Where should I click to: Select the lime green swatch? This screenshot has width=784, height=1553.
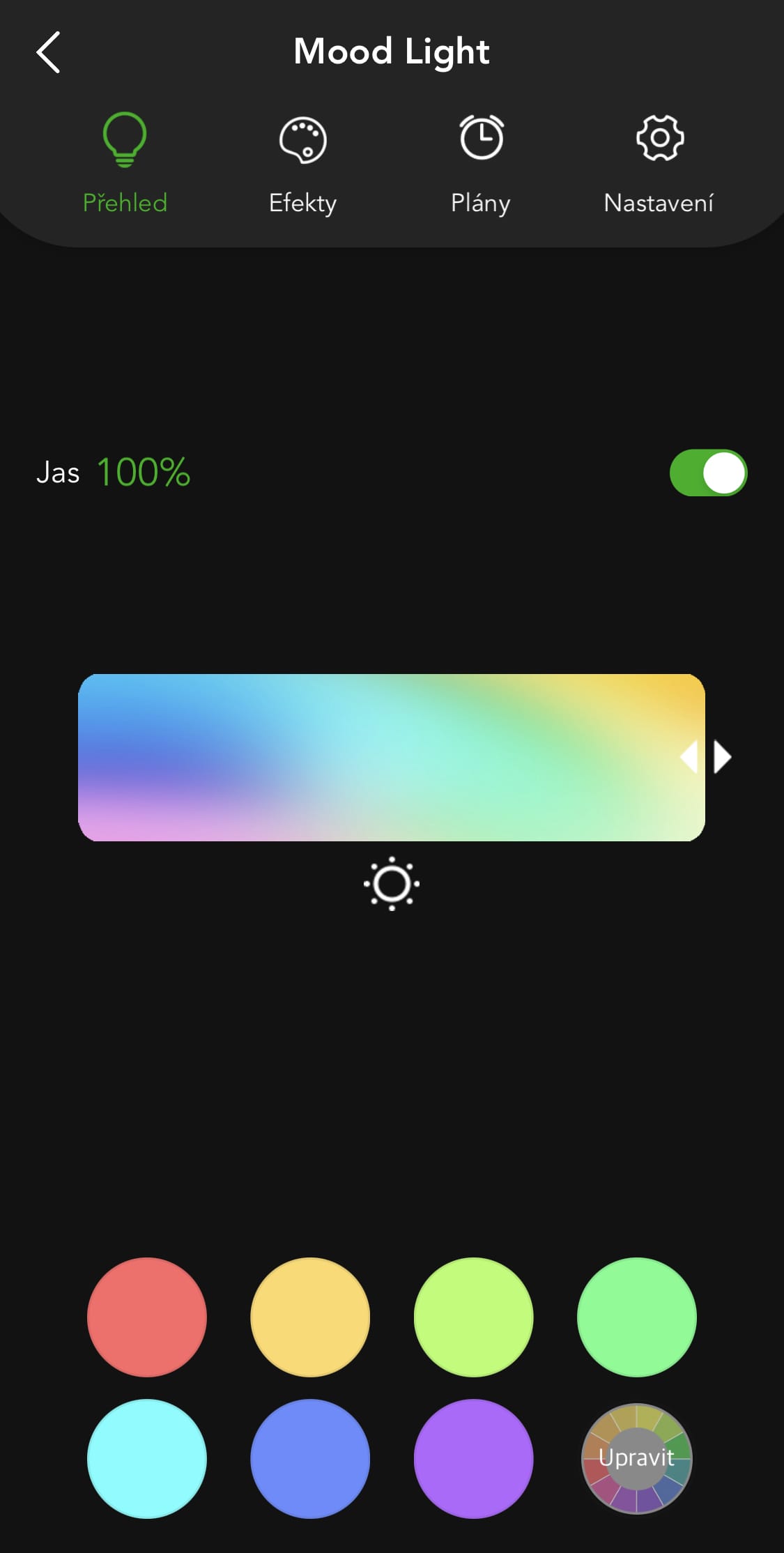(x=473, y=1317)
